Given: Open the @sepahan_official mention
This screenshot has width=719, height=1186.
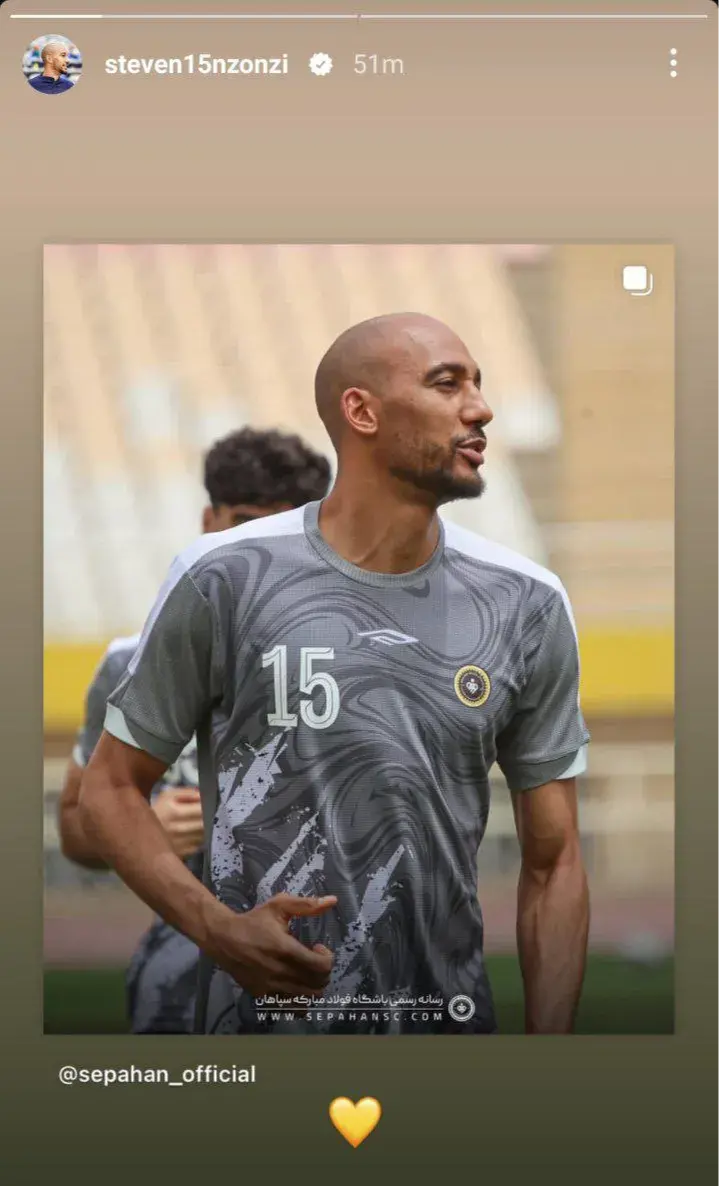Looking at the screenshot, I should click(157, 1075).
